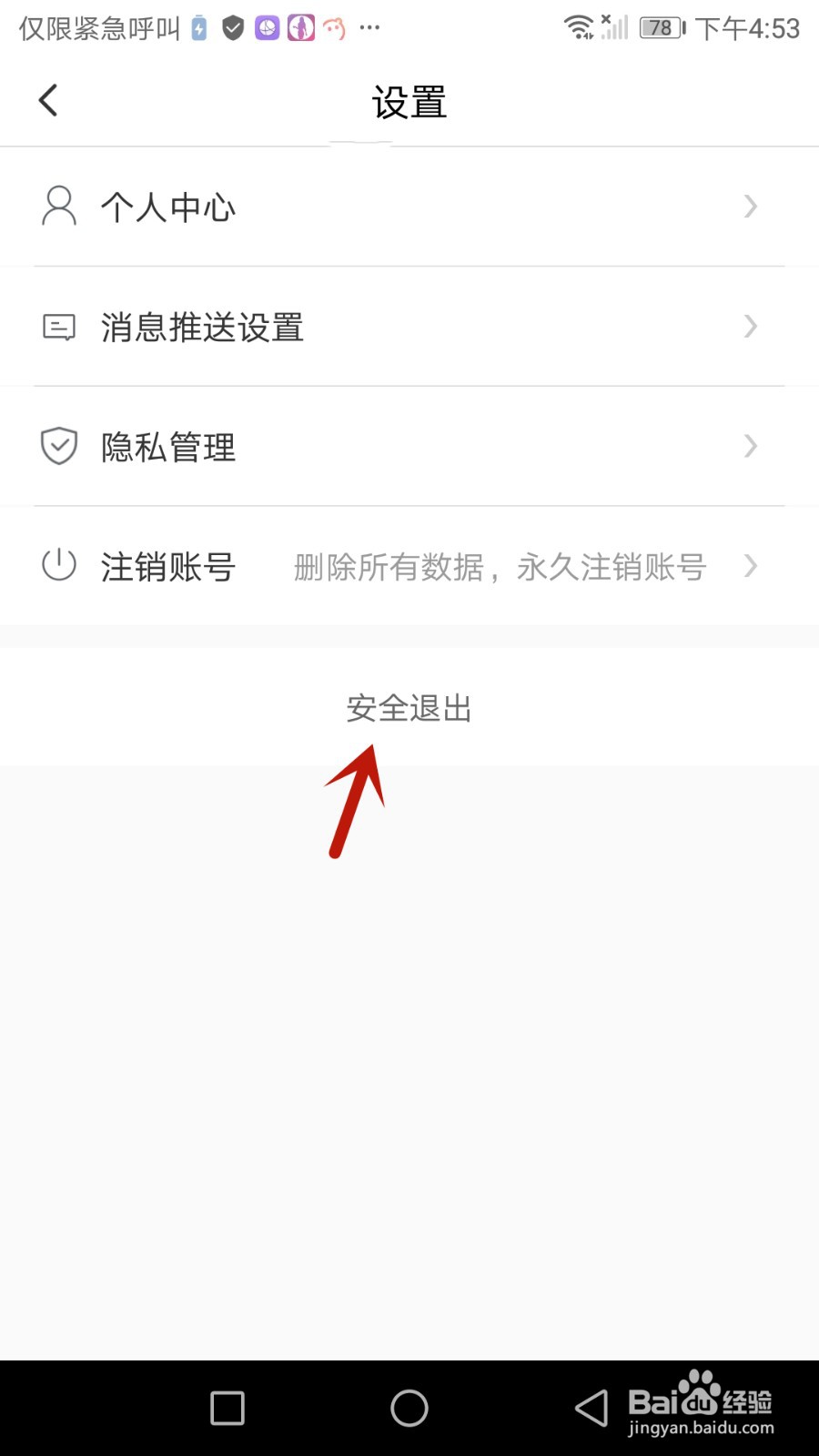Open 消息推送设置 via its chevron

coord(750,327)
